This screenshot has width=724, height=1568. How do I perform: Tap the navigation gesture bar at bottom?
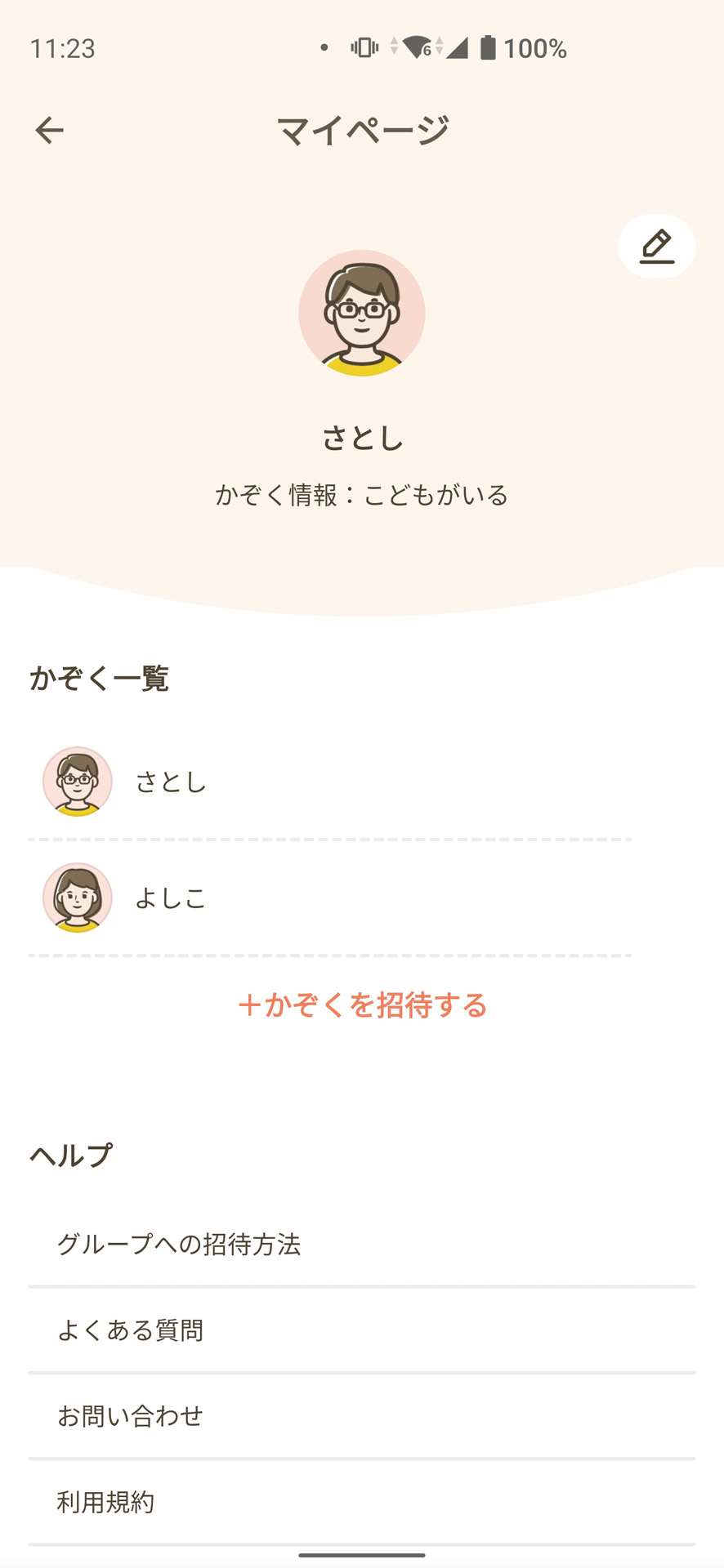(362, 1556)
